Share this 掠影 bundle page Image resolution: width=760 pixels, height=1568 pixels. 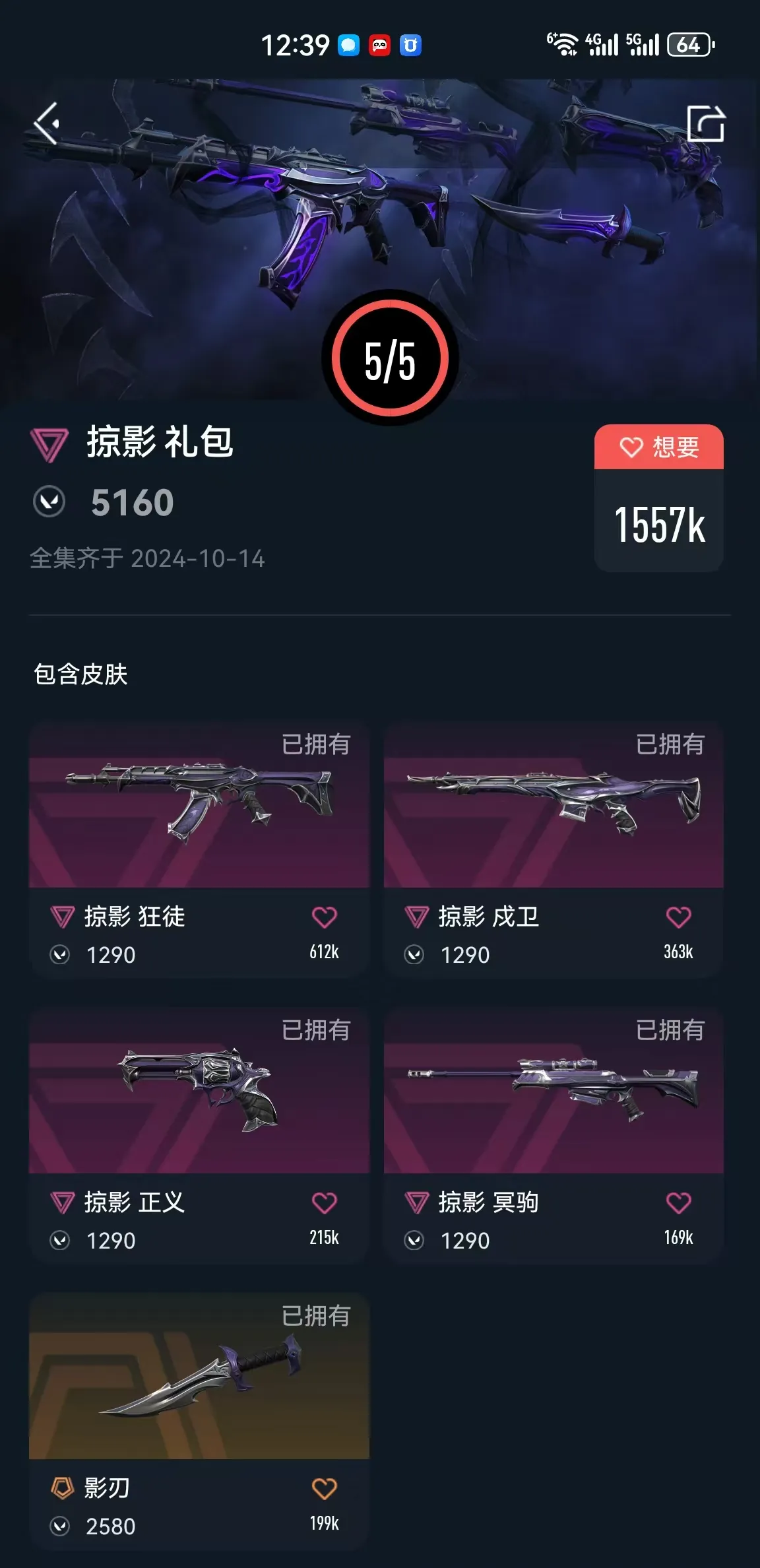705,123
